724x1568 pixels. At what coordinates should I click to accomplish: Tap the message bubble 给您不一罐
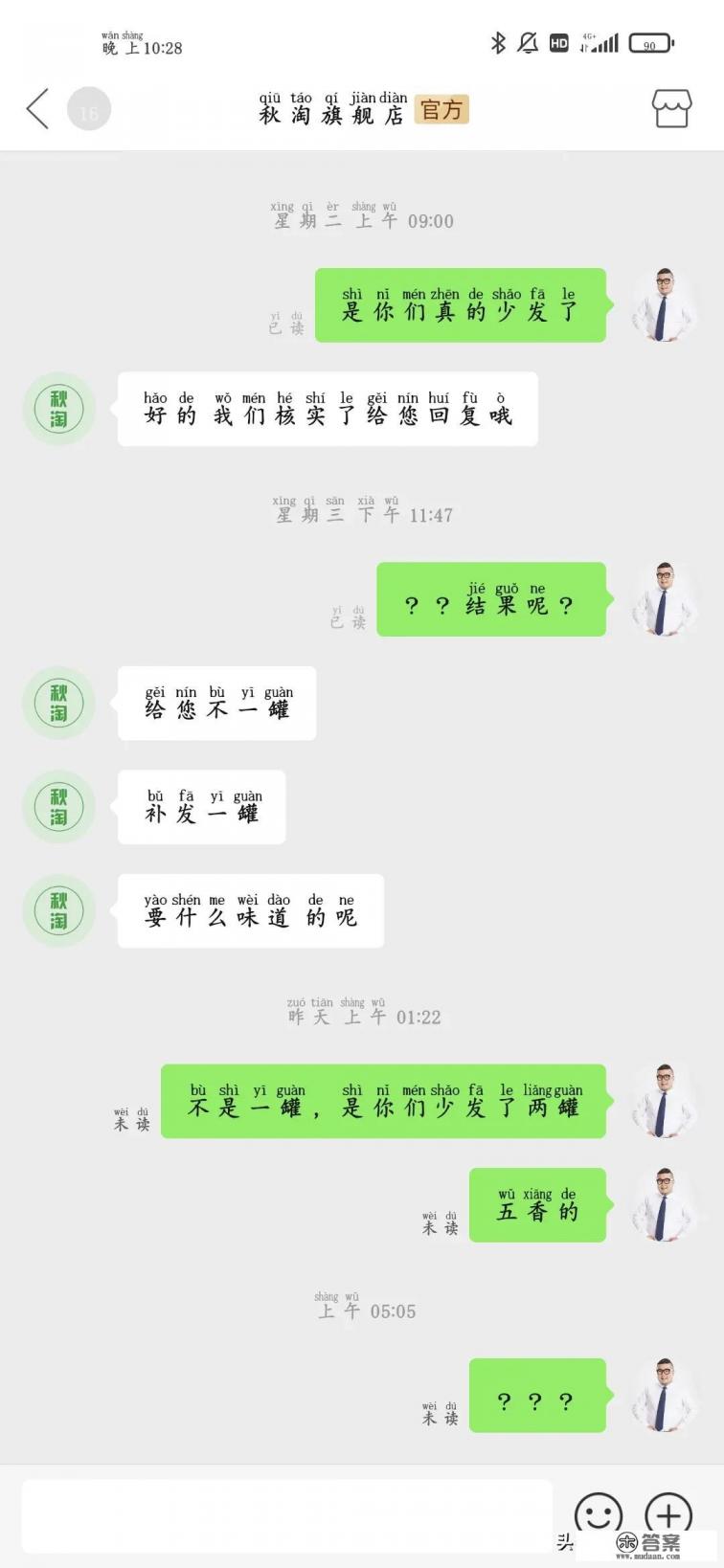(215, 704)
